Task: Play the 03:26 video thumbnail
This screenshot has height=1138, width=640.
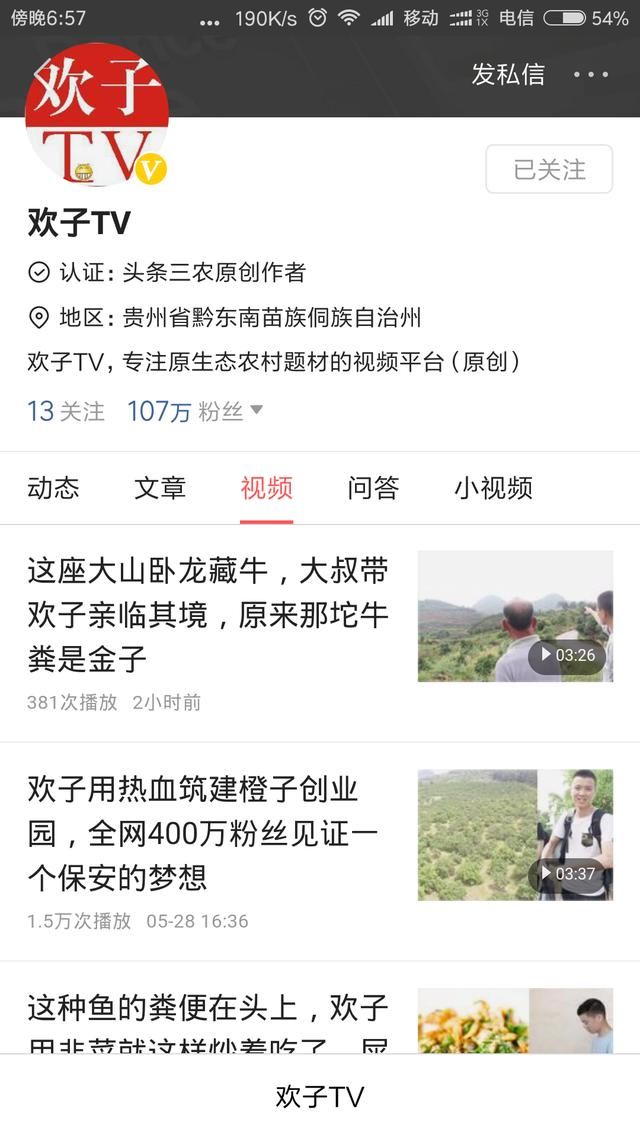Action: tap(515, 616)
